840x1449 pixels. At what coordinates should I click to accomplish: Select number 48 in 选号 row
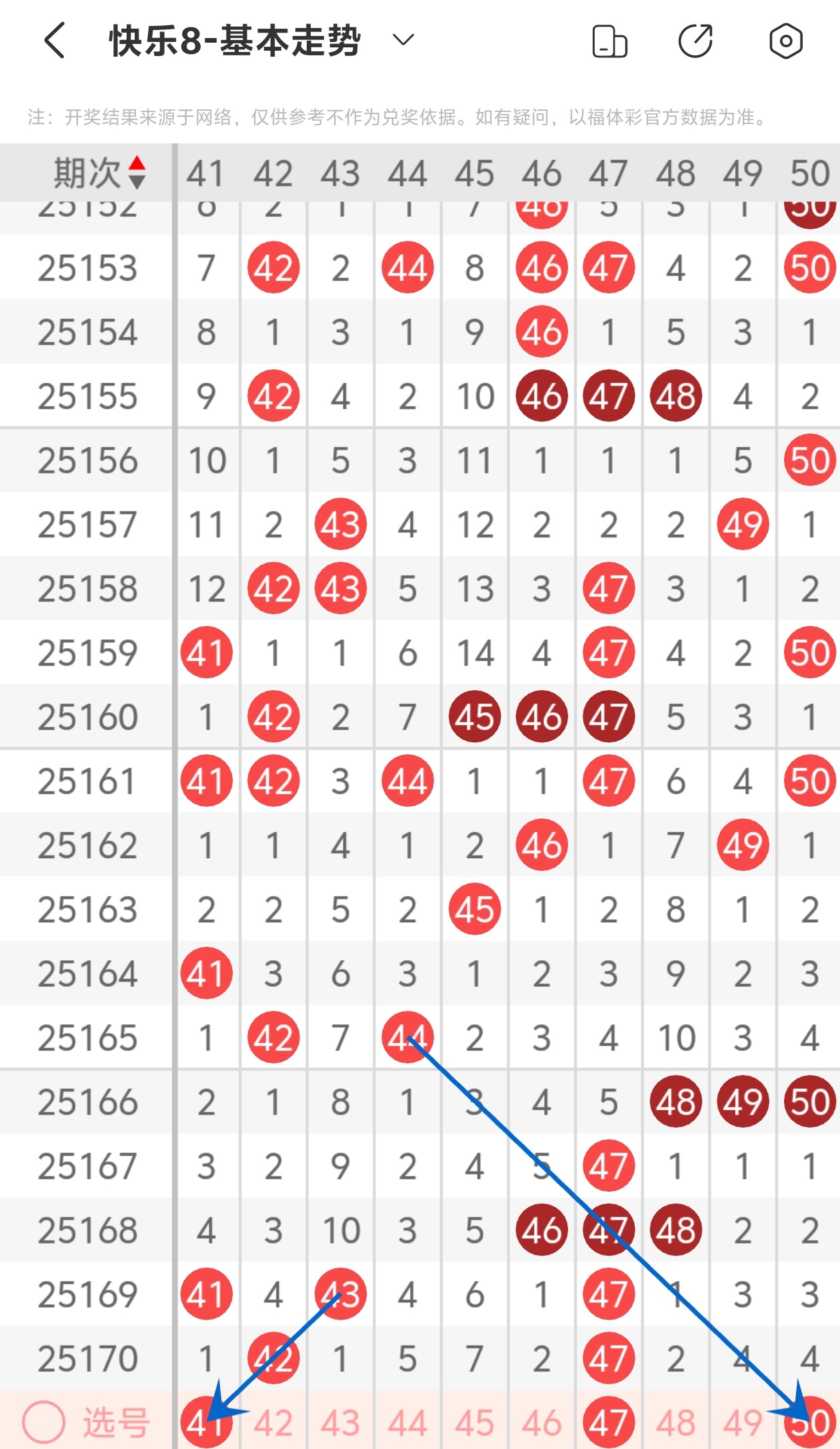coord(676,1423)
